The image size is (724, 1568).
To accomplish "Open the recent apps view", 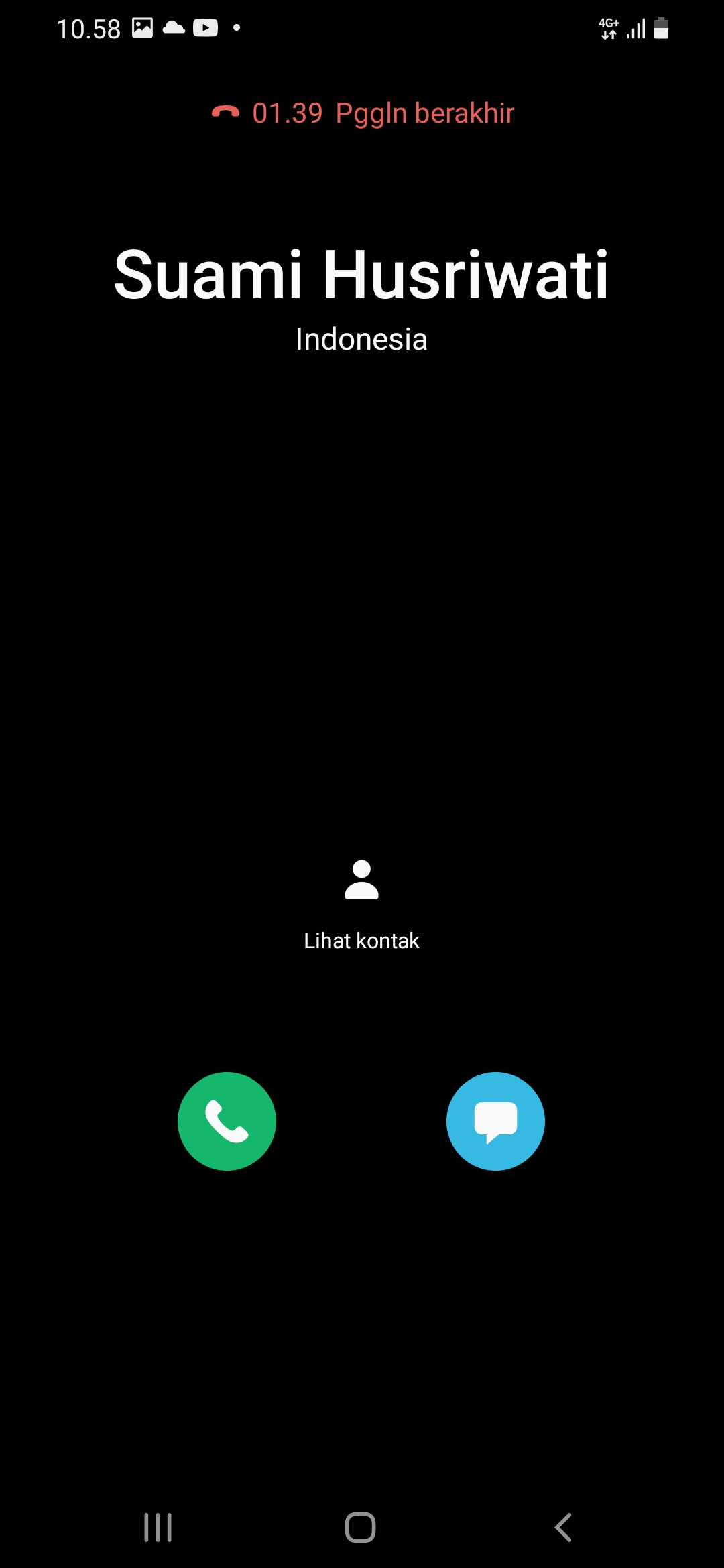I will [158, 1527].
